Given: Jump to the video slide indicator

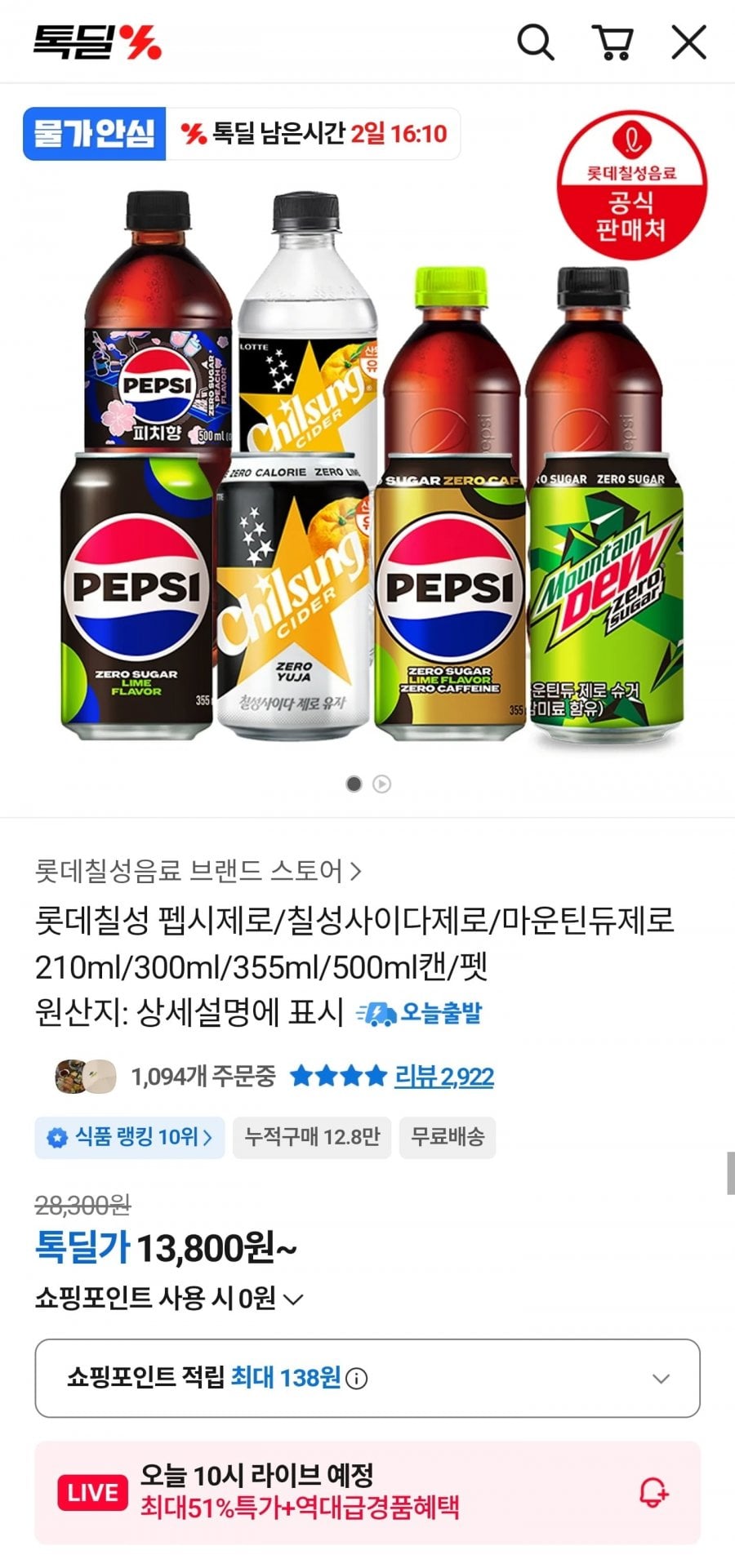Looking at the screenshot, I should point(381,784).
